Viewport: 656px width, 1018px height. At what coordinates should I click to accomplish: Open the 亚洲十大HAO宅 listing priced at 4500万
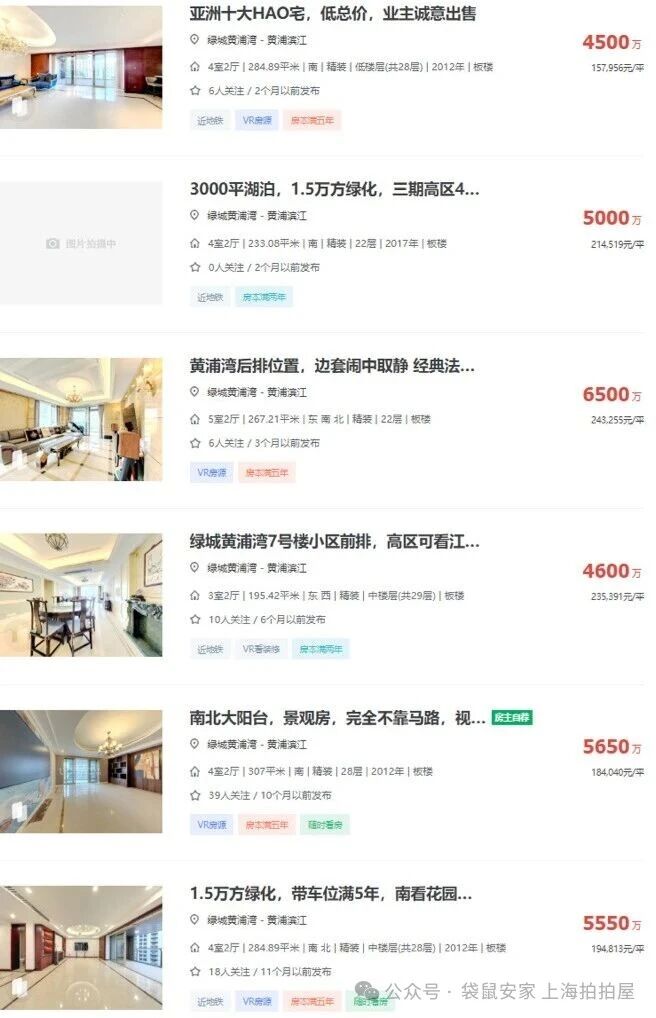pos(332,14)
